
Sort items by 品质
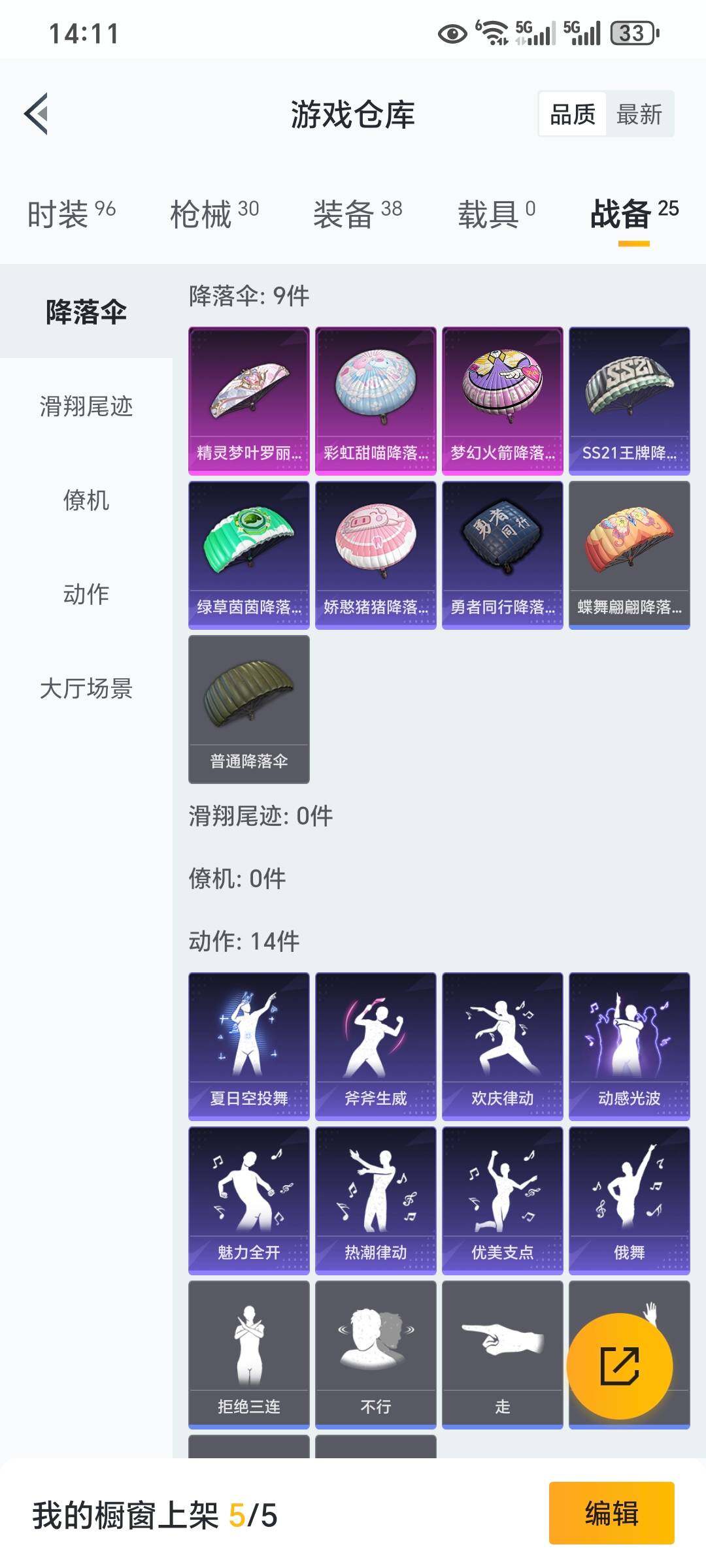tap(573, 114)
